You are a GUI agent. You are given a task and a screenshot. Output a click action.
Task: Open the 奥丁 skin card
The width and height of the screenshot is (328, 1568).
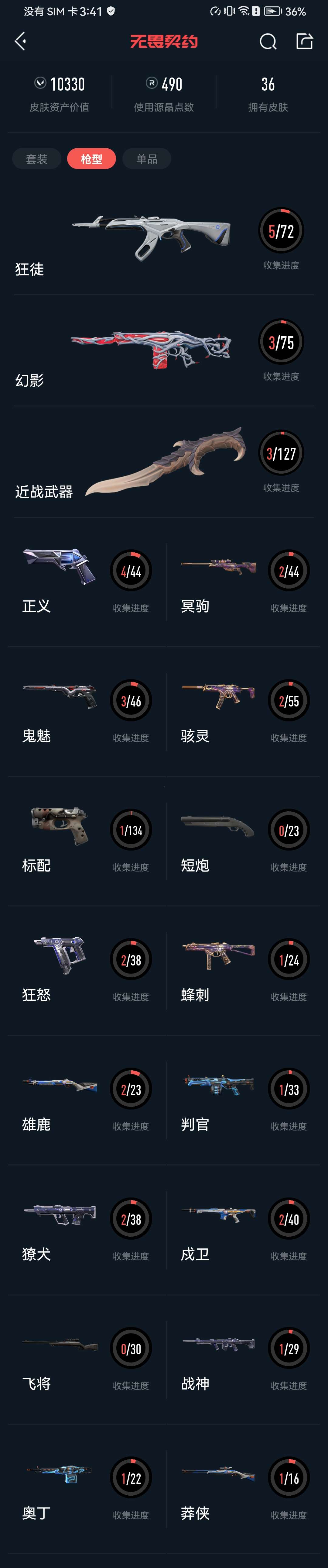click(85, 1489)
